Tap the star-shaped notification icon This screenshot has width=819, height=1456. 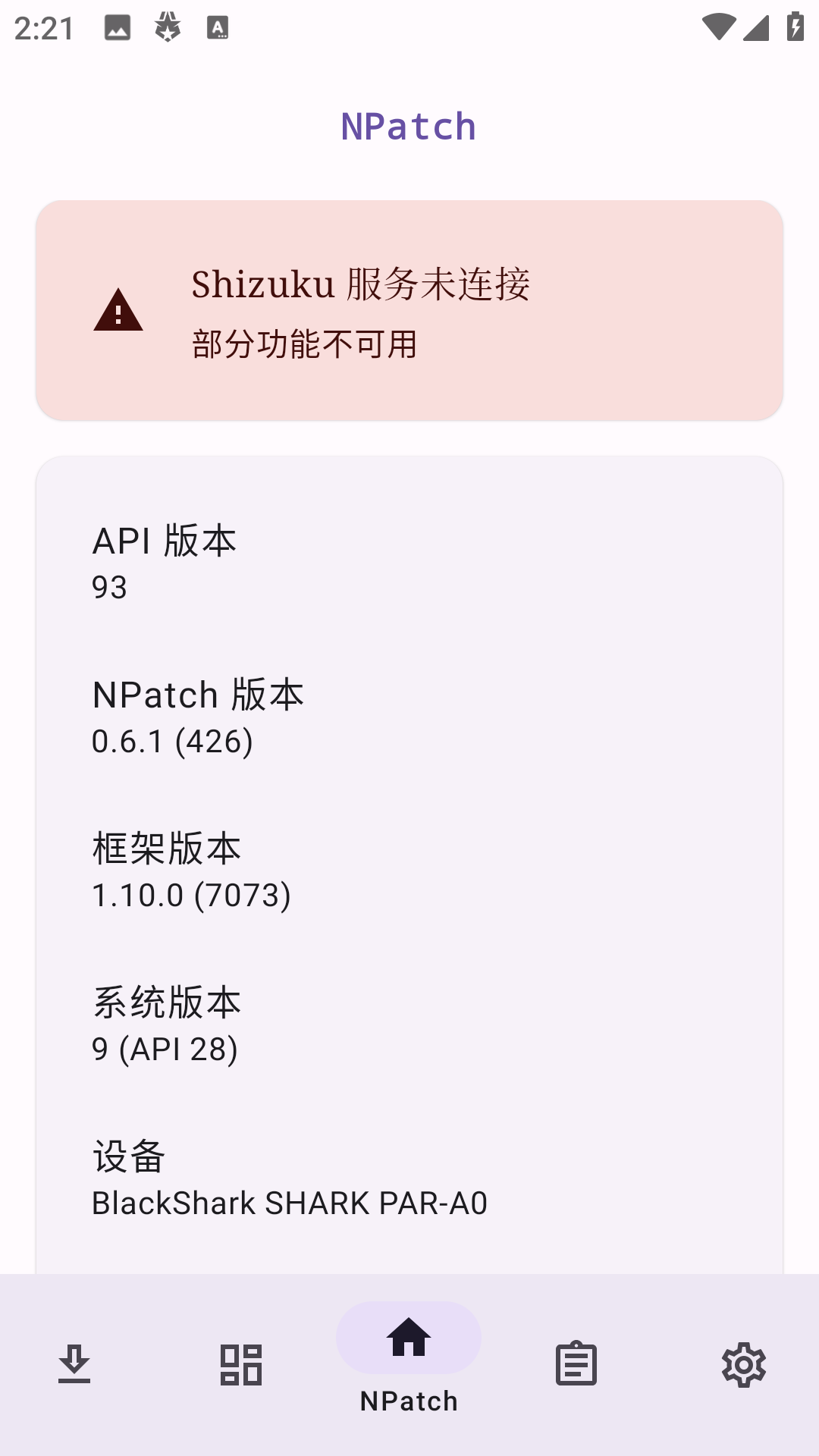pyautogui.click(x=168, y=27)
